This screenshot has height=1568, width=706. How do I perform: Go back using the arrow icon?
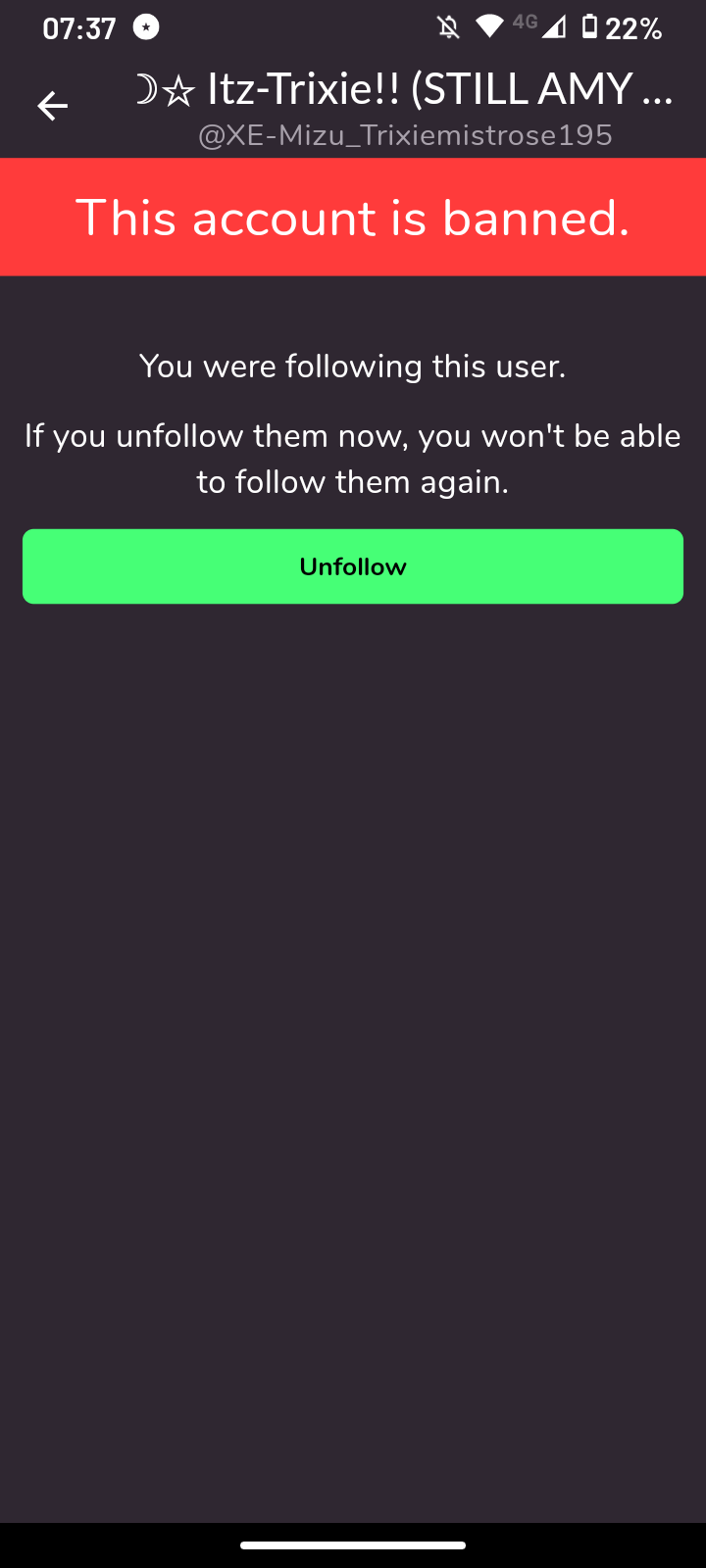53,106
